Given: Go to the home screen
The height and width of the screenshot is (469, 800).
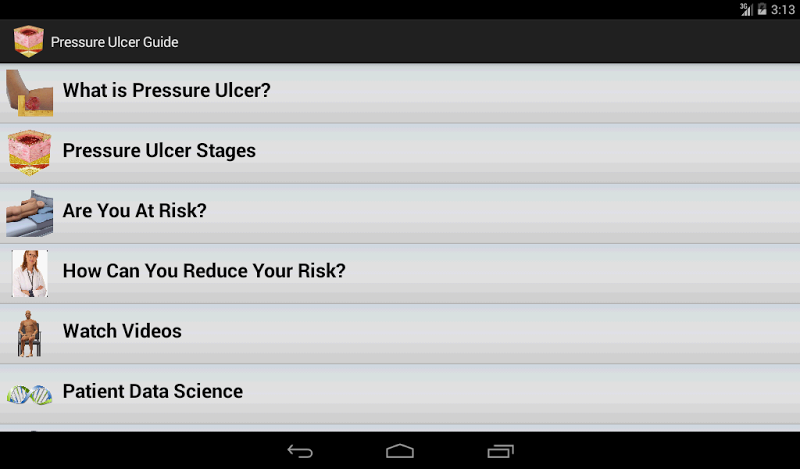Looking at the screenshot, I should [400, 451].
